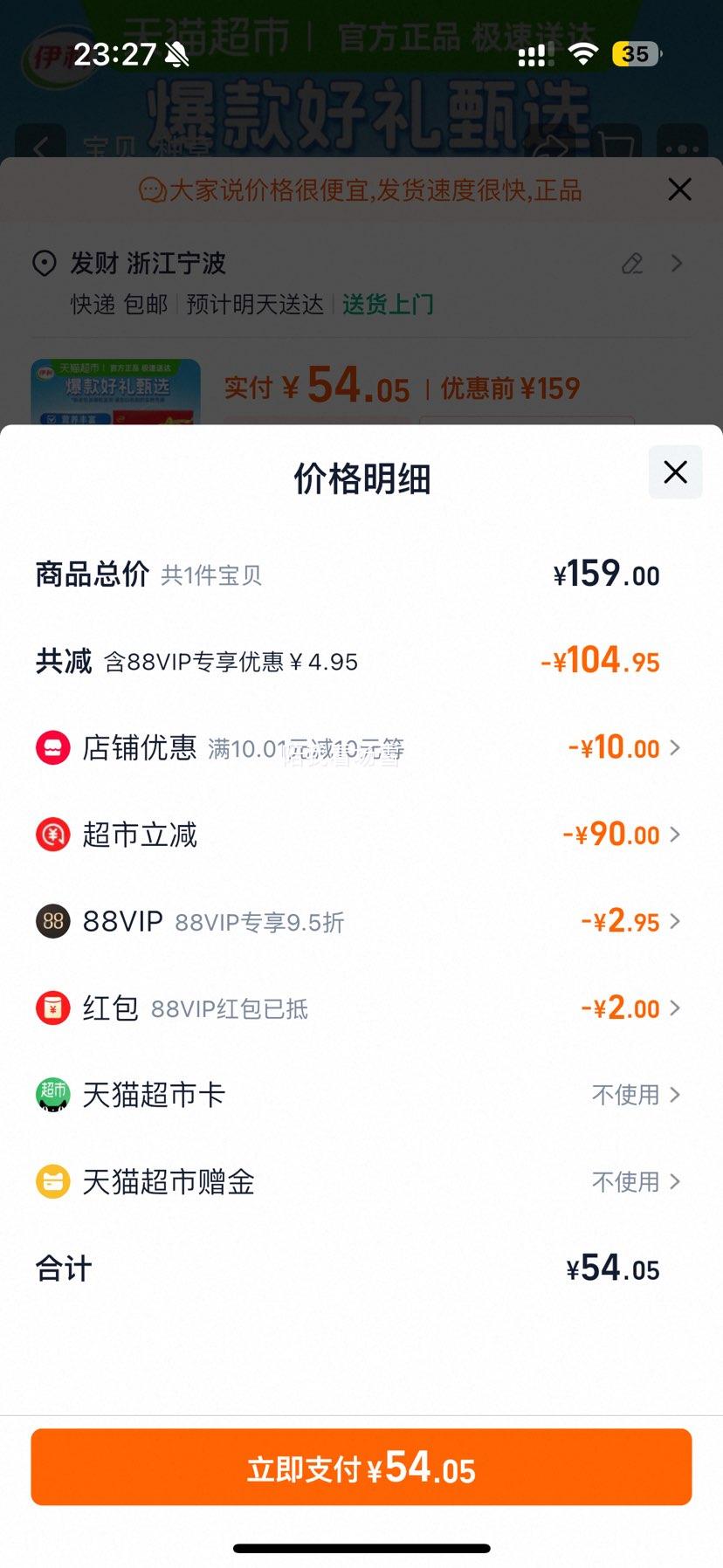Tap 立即支付 ¥54.05 to pay now
Image resolution: width=723 pixels, height=1568 pixels.
click(361, 1468)
